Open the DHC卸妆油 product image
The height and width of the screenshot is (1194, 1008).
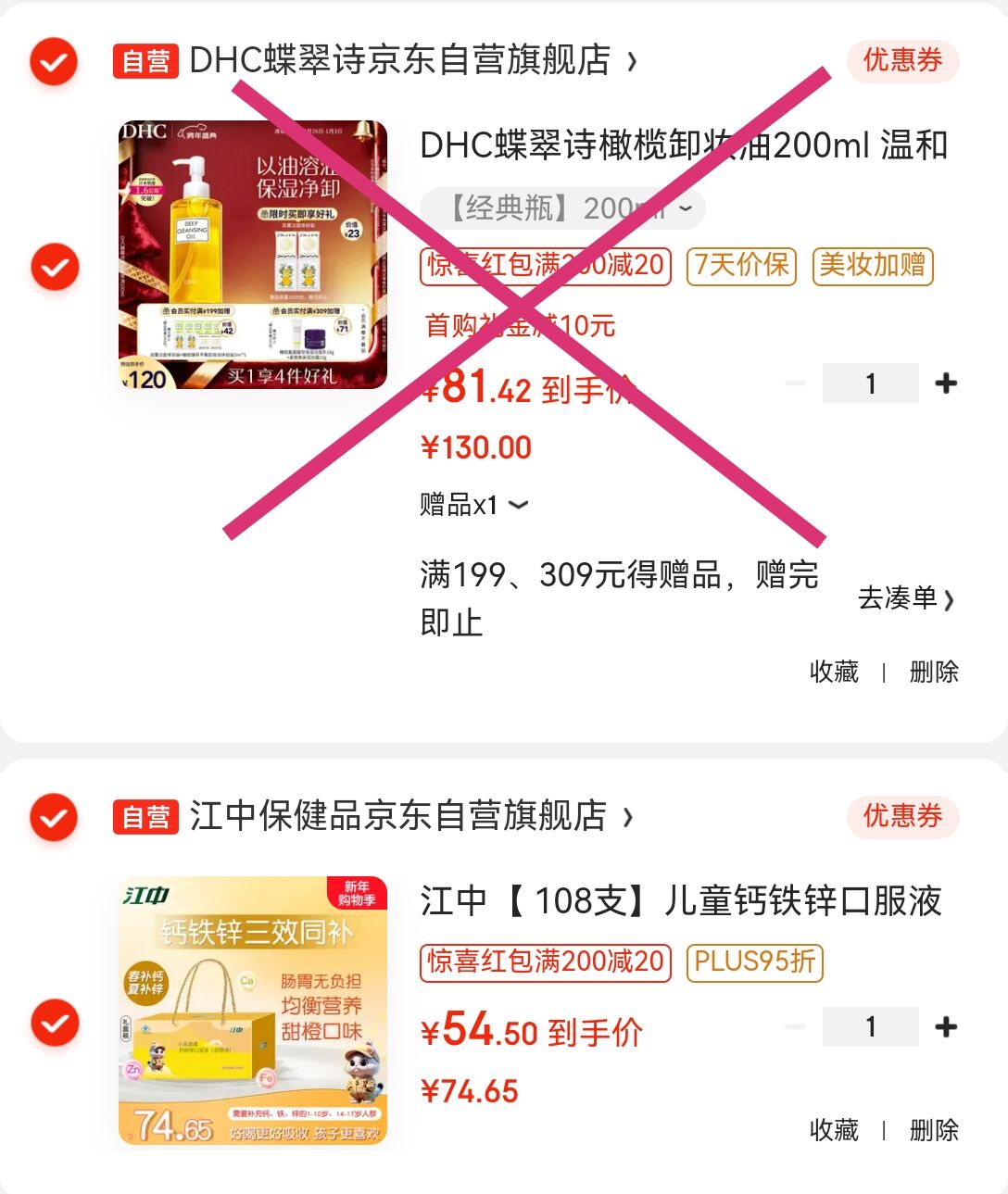point(252,255)
